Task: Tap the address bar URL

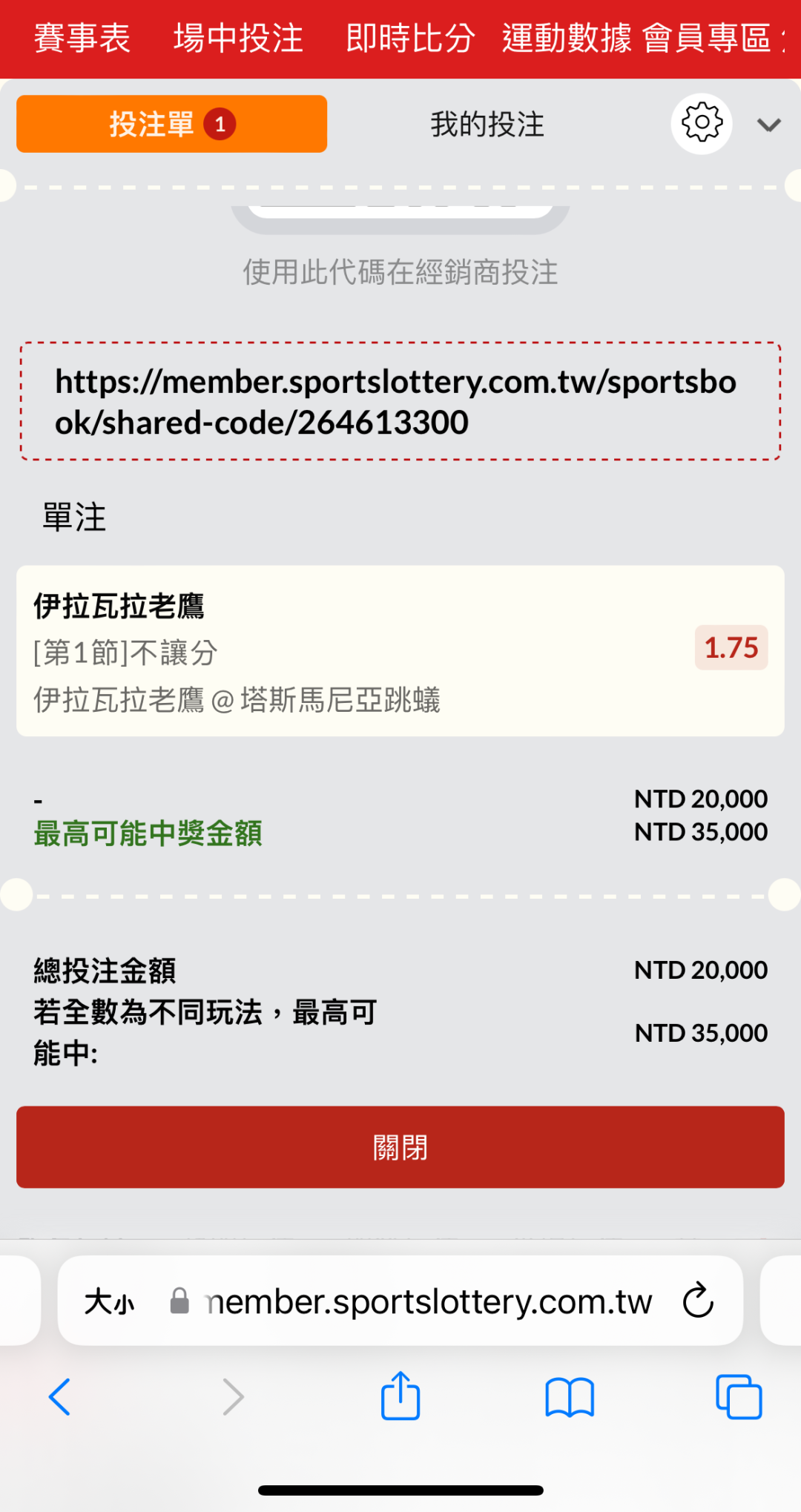Action: coord(429,1301)
